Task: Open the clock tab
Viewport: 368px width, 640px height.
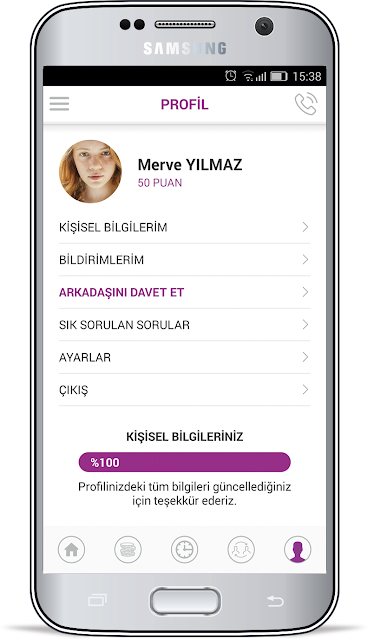Action: click(x=184, y=550)
